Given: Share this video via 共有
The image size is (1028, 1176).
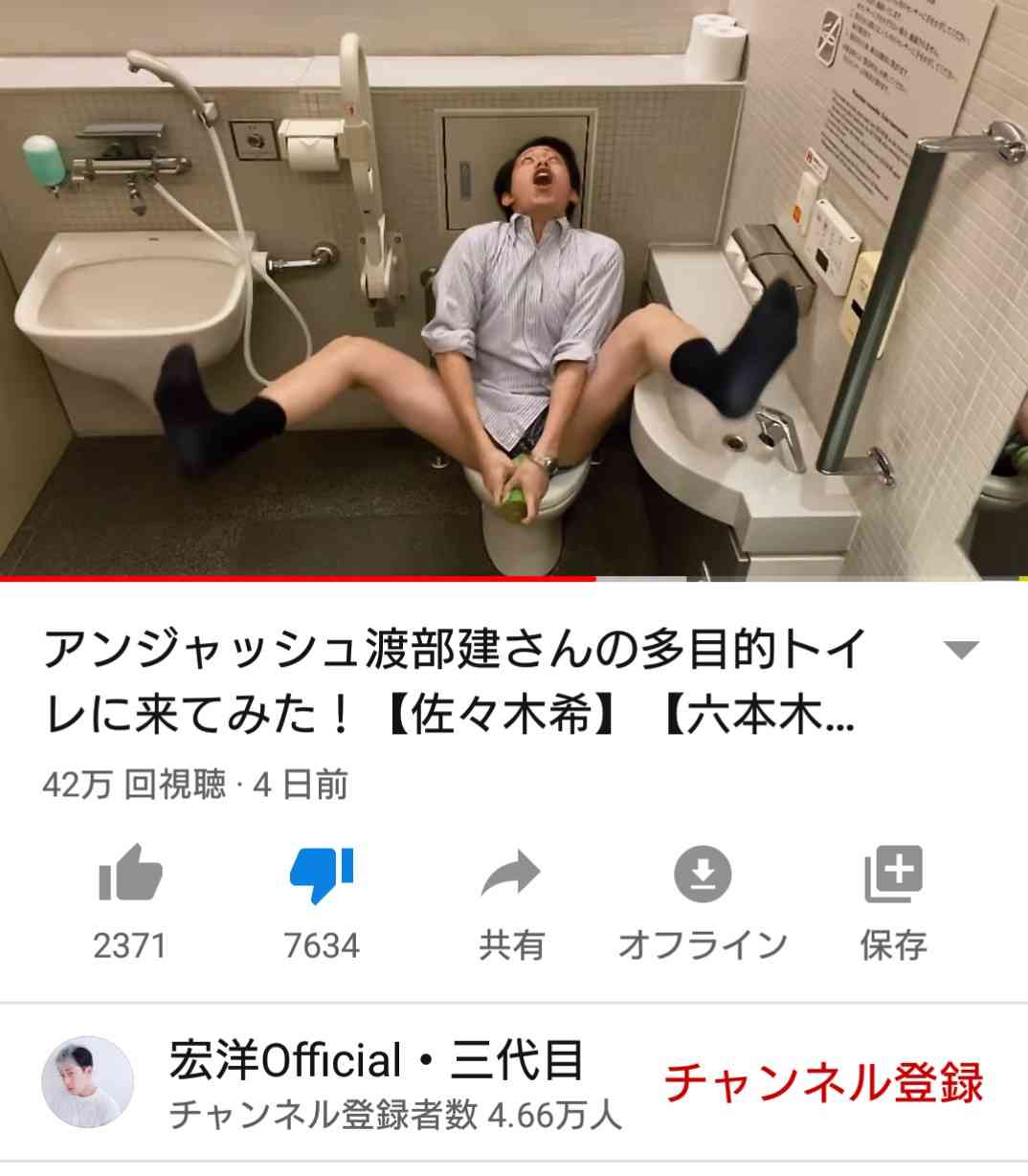Looking at the screenshot, I should point(511,875).
